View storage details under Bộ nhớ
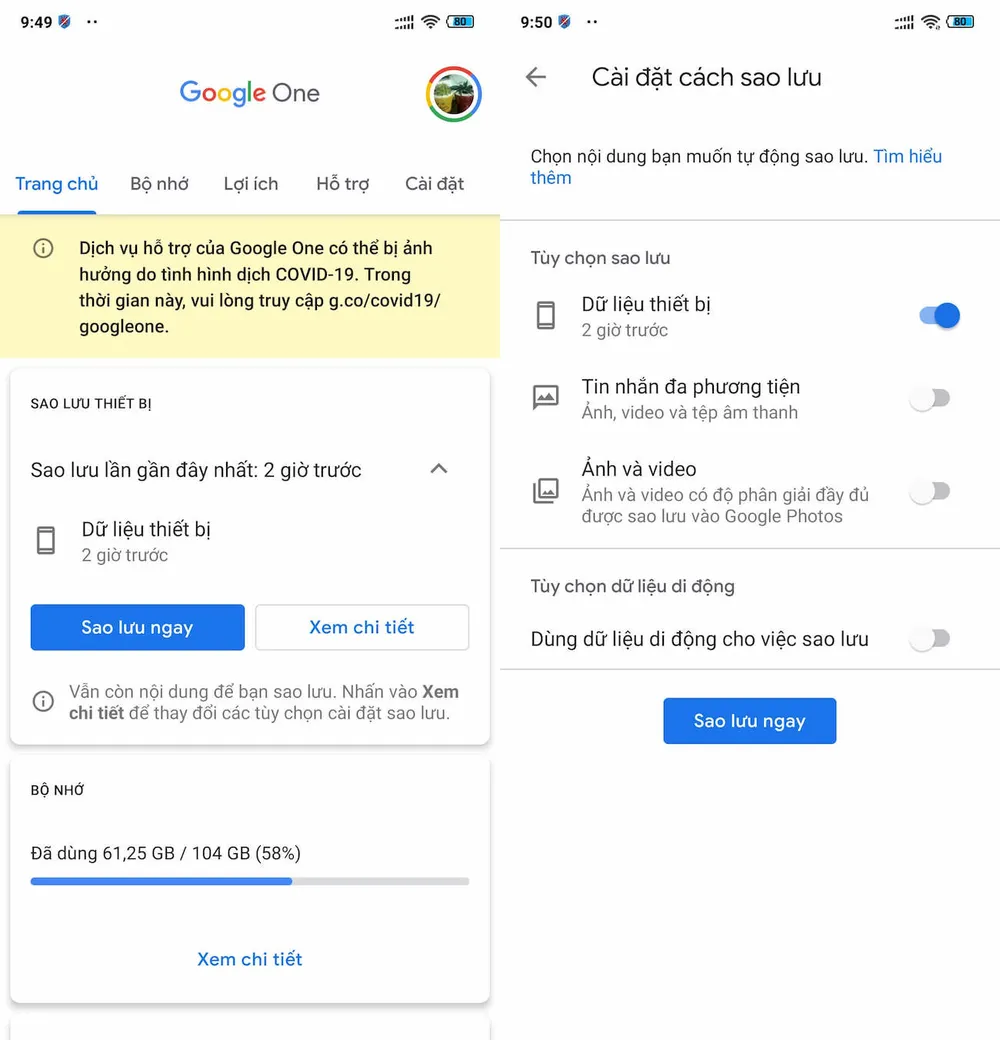1000x1040 pixels. (x=249, y=959)
